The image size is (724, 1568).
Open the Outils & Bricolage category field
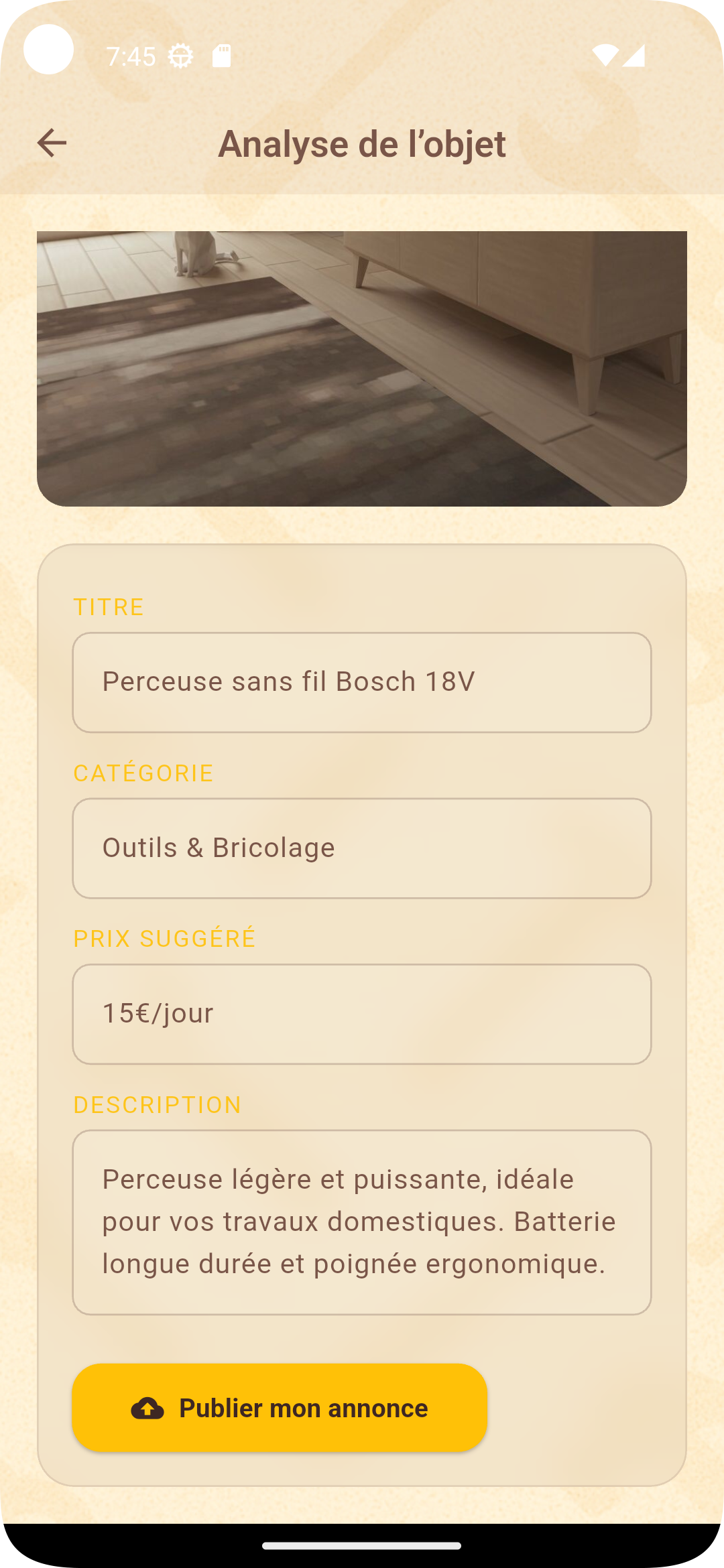pos(362,848)
